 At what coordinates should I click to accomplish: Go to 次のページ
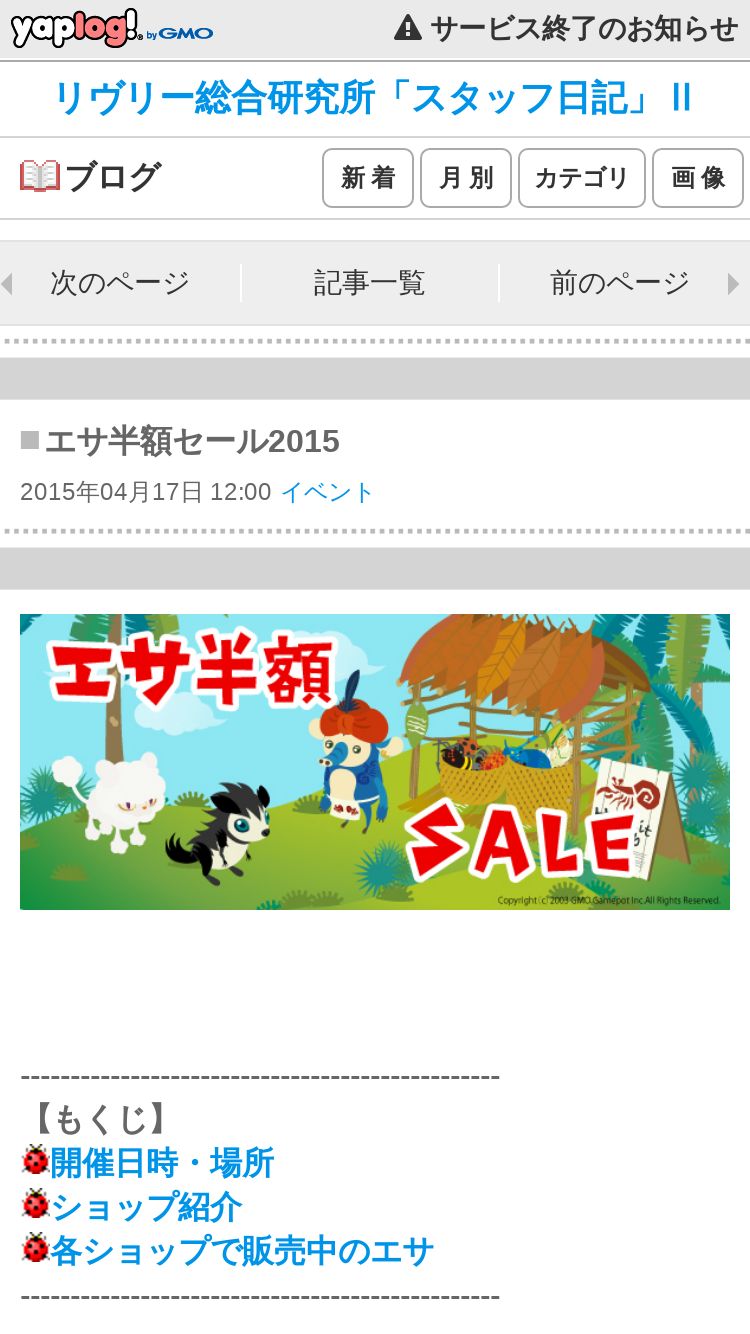pyautogui.click(x=120, y=283)
